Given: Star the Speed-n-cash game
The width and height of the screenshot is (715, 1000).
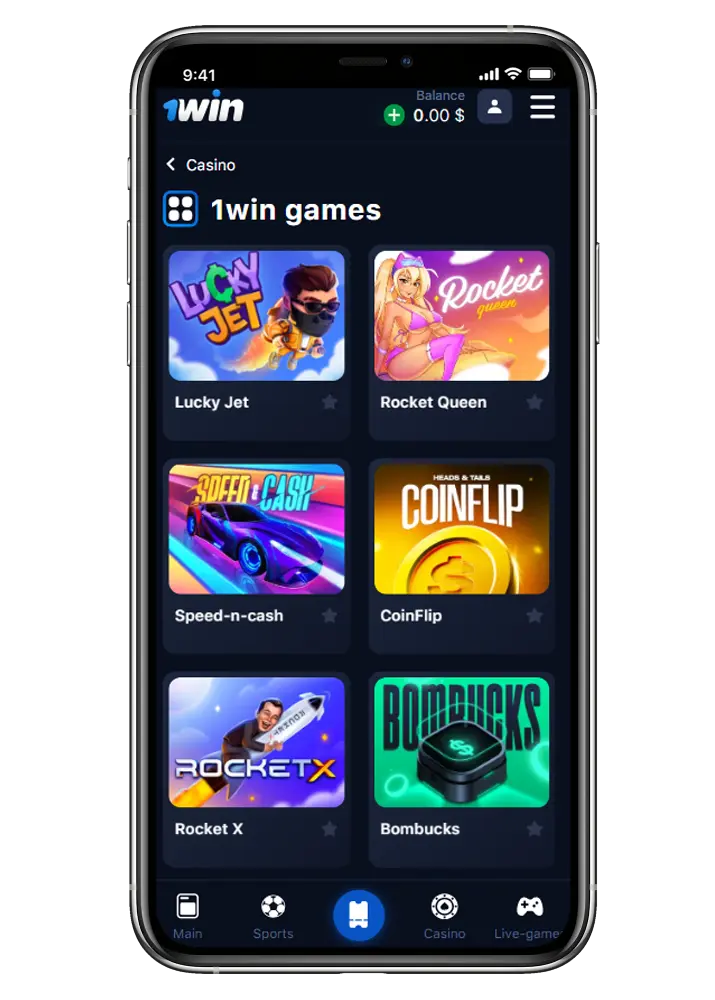Looking at the screenshot, I should pos(329,616).
